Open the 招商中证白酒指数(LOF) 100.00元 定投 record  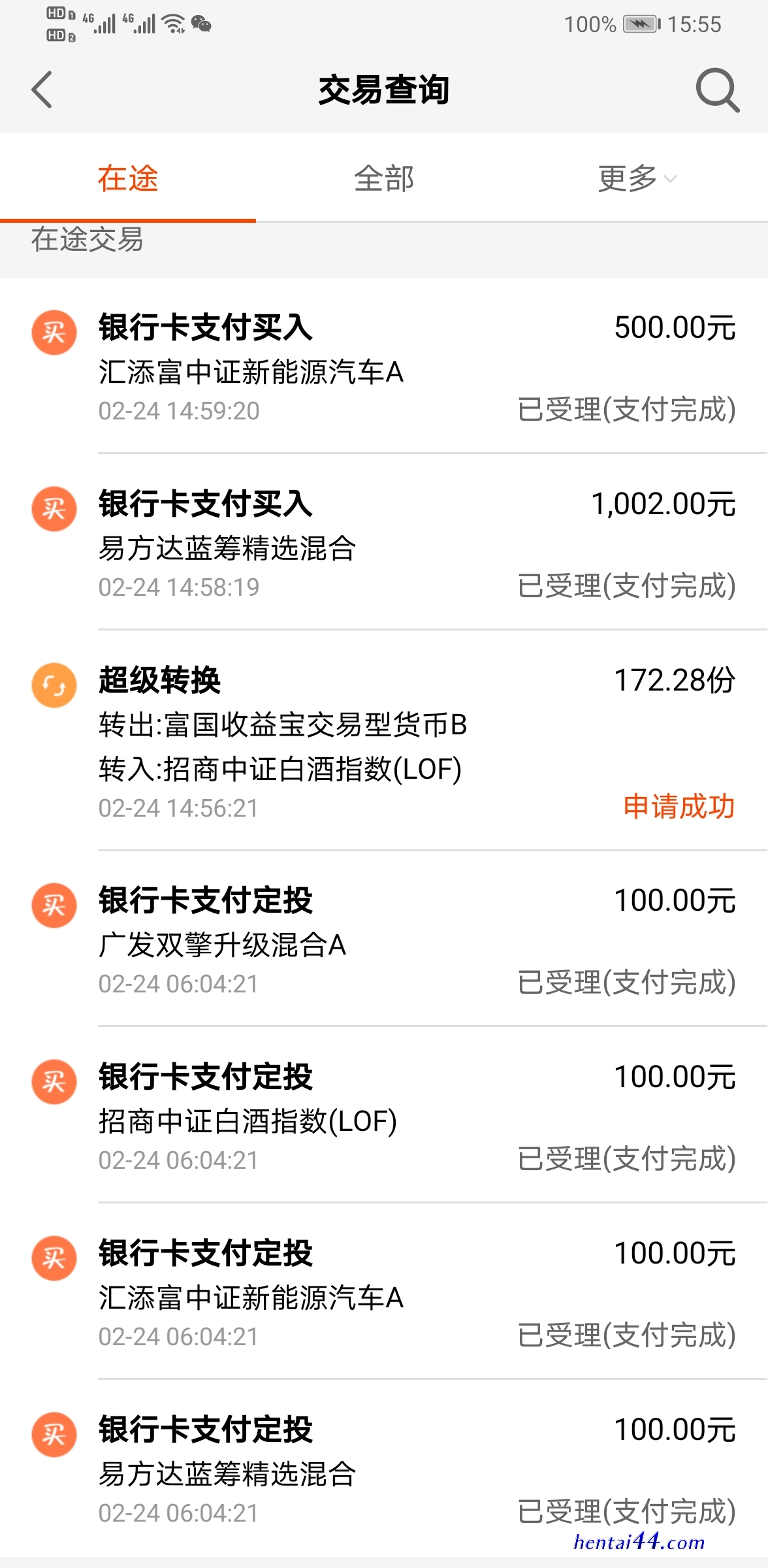tap(384, 1115)
